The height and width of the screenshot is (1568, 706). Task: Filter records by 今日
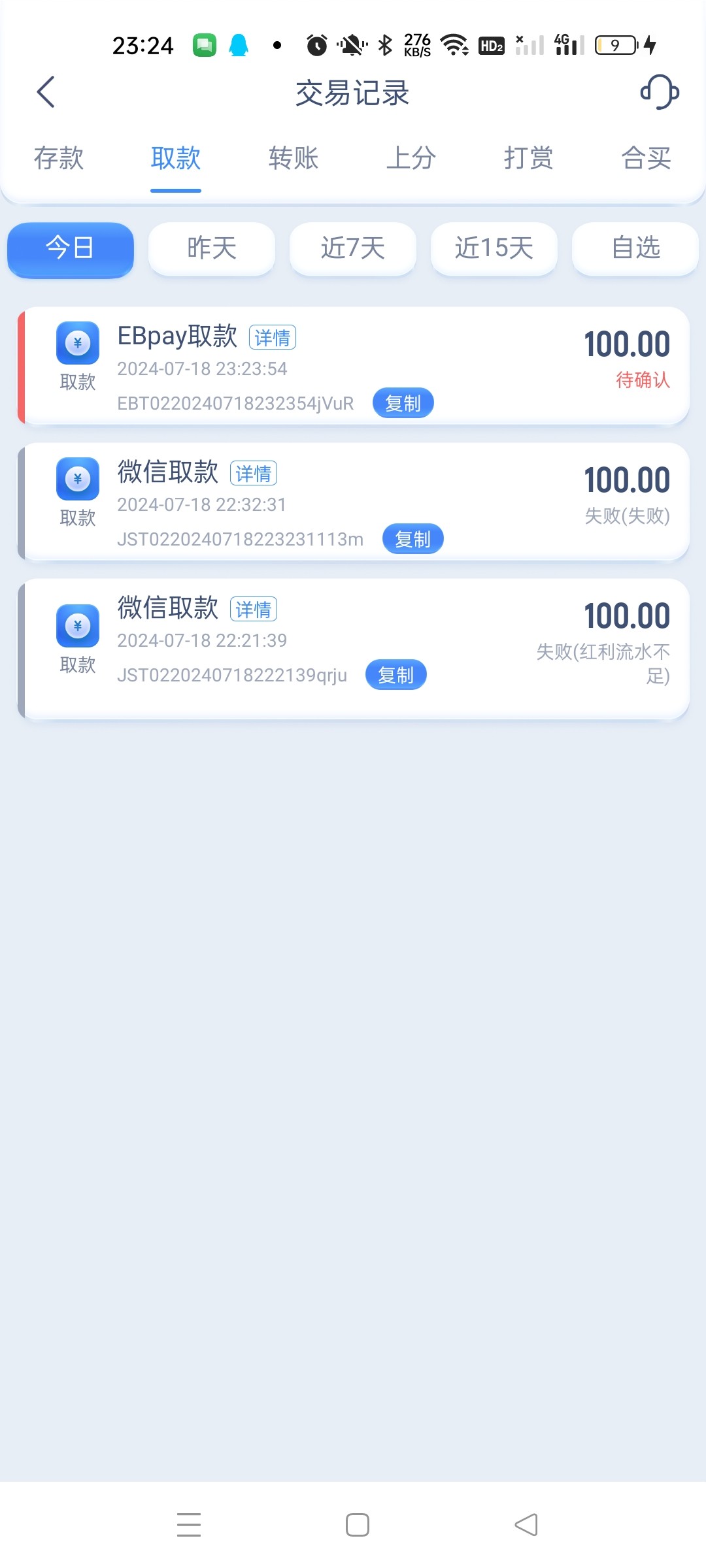tap(71, 249)
